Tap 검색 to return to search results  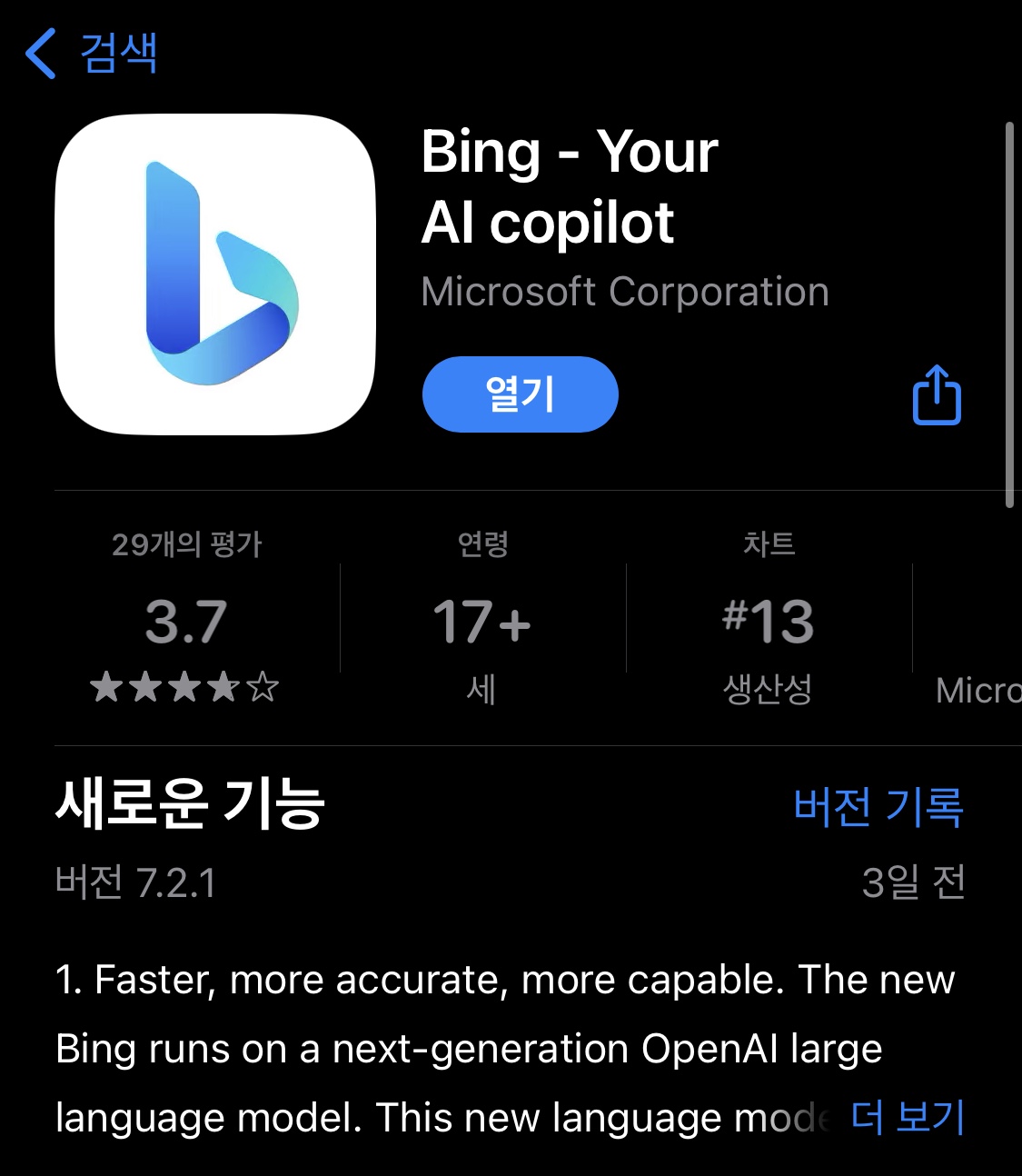pos(119,55)
